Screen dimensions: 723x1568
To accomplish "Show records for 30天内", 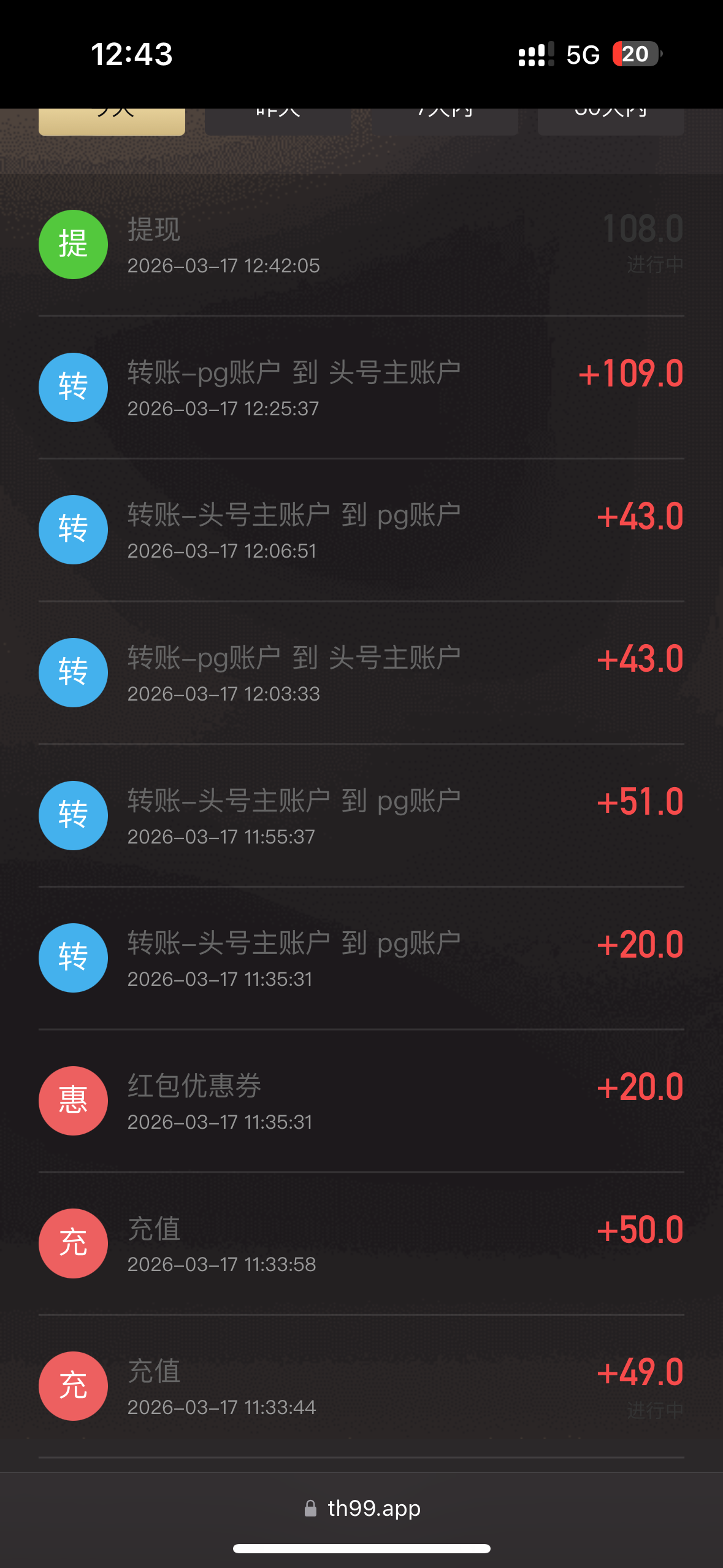I will [611, 121].
